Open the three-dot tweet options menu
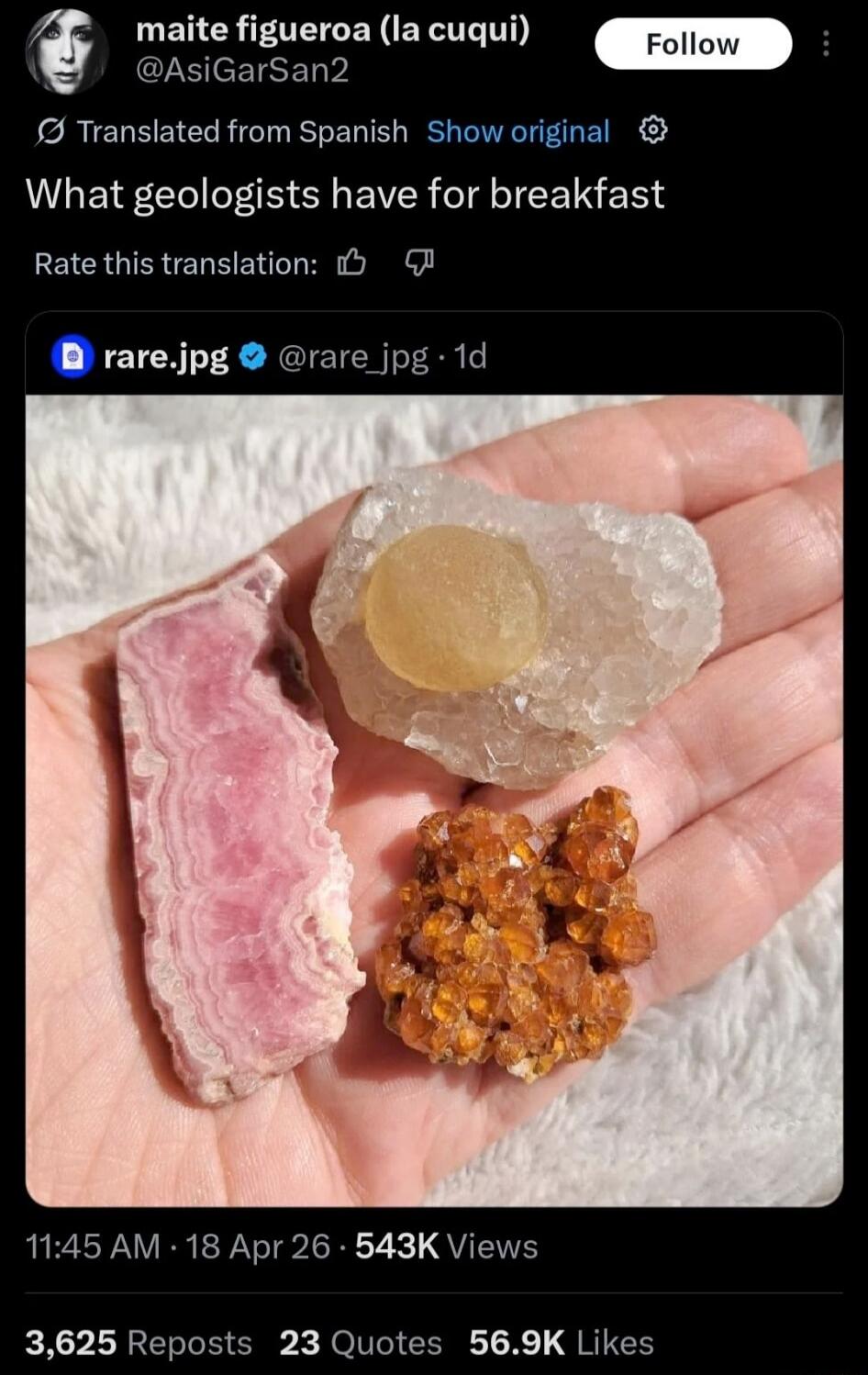The height and width of the screenshot is (1375, 868). point(825,44)
